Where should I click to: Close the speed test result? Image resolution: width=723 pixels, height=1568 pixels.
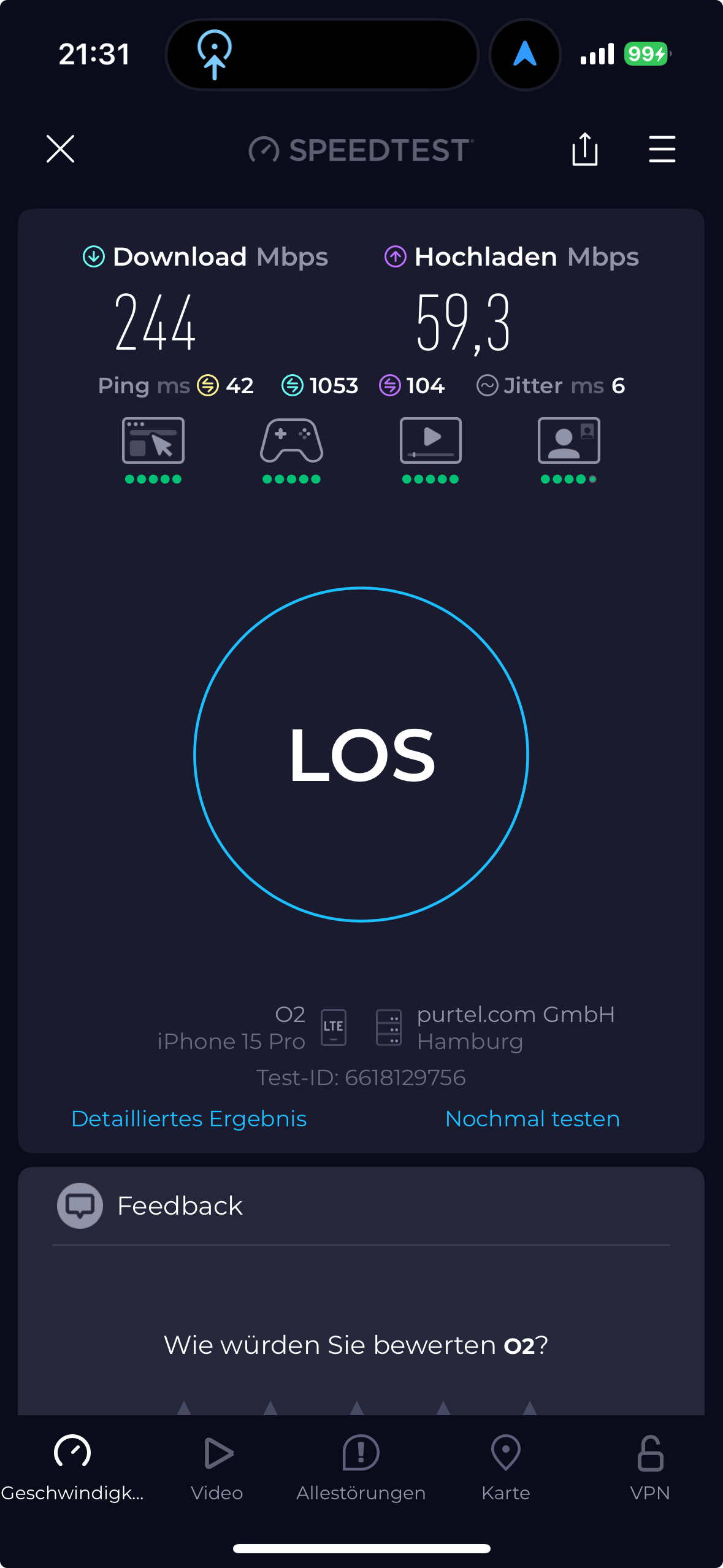click(60, 149)
